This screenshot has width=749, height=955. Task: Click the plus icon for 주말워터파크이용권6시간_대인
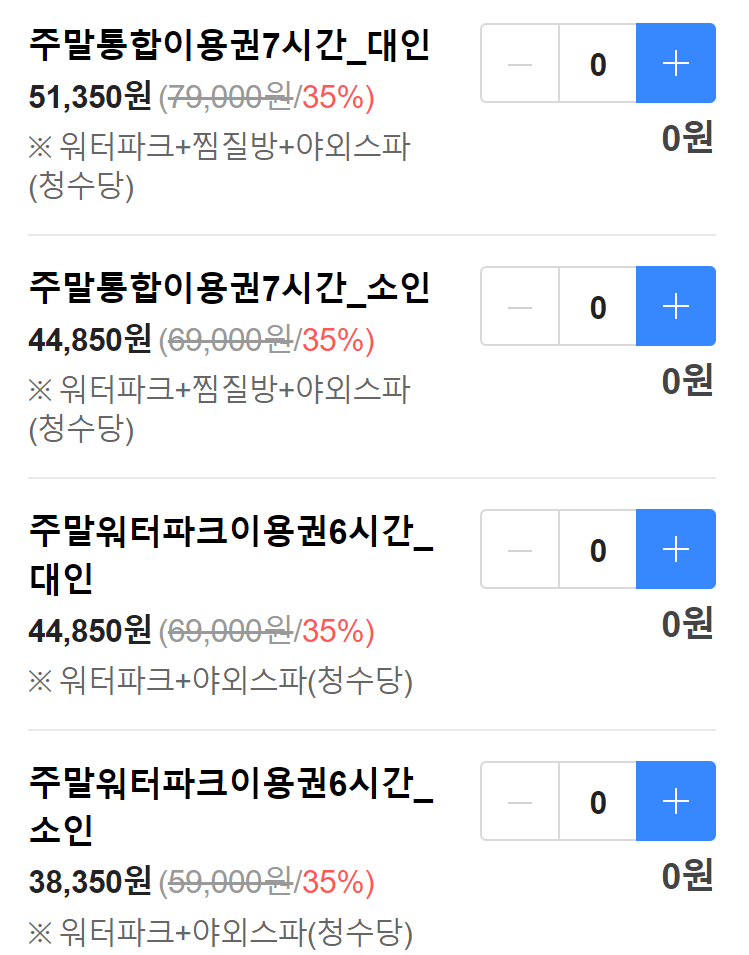pos(676,548)
